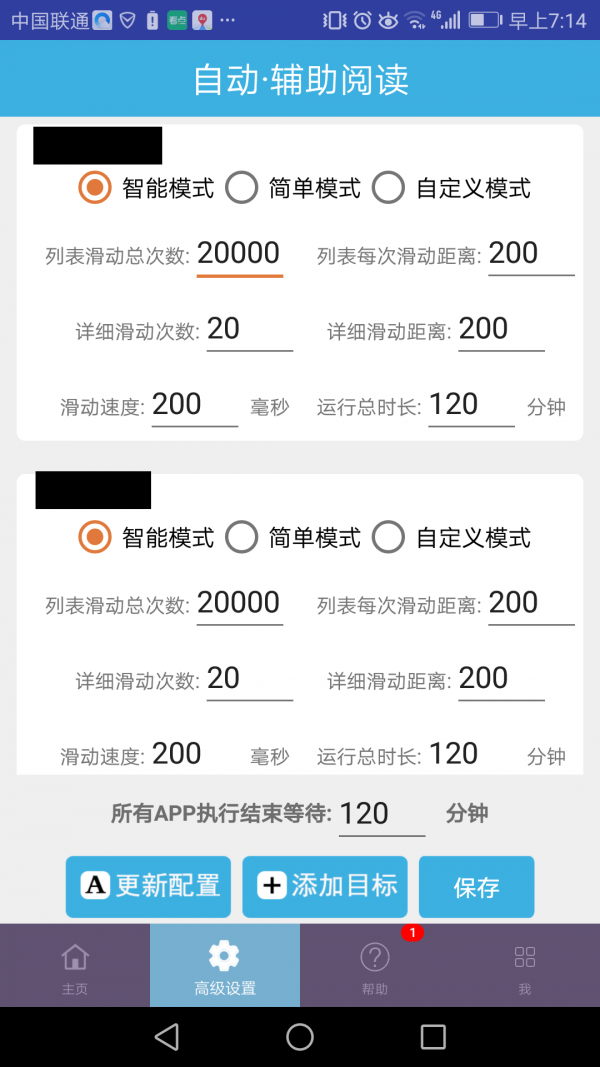Tap the system back button
Screen dimensions: 600x1067
pos(167,1037)
